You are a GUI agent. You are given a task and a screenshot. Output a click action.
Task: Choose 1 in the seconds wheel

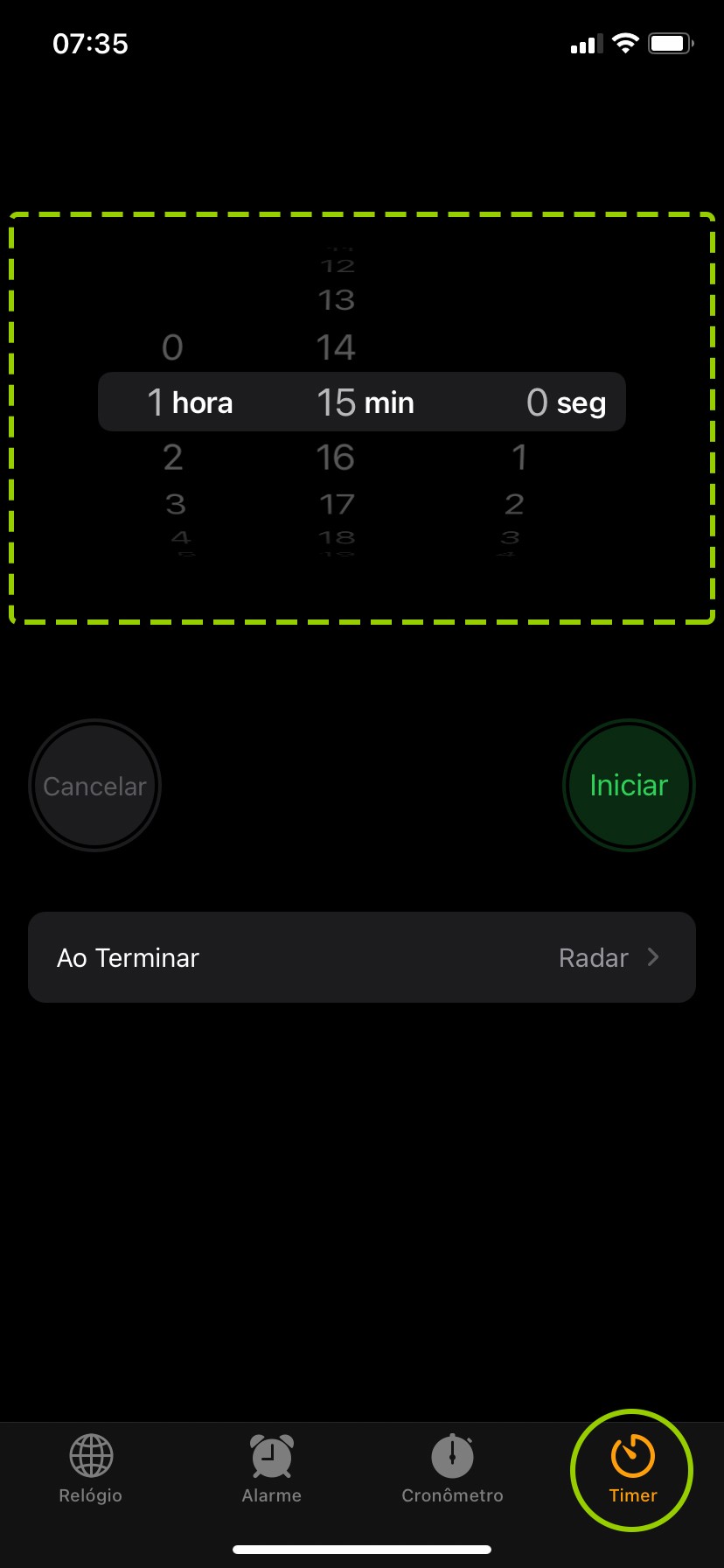(x=519, y=458)
